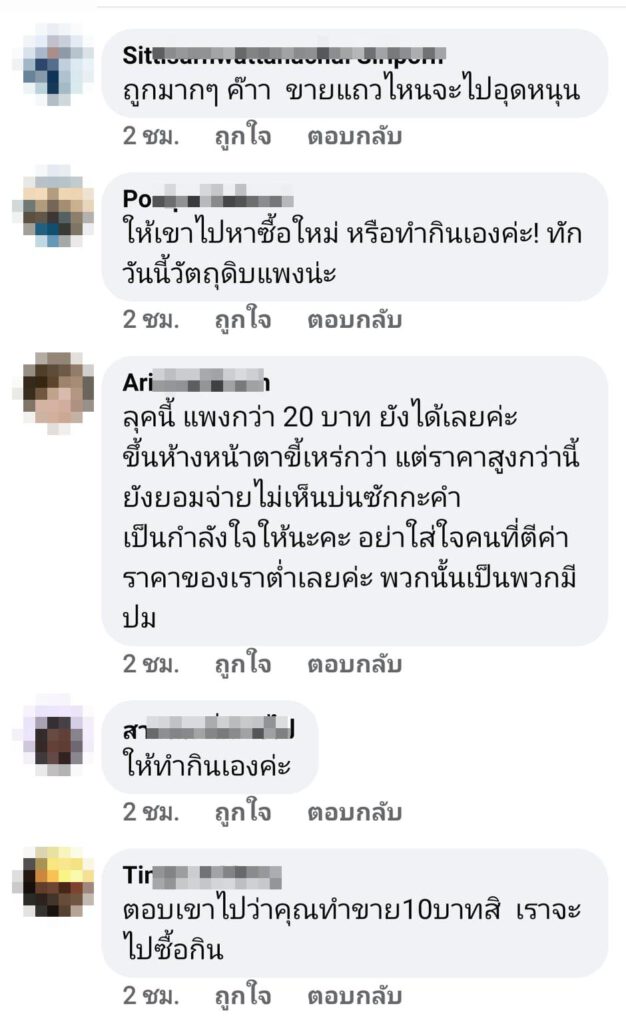Reply to Po's comment
This screenshot has width=626, height=1024.
pos(354,320)
